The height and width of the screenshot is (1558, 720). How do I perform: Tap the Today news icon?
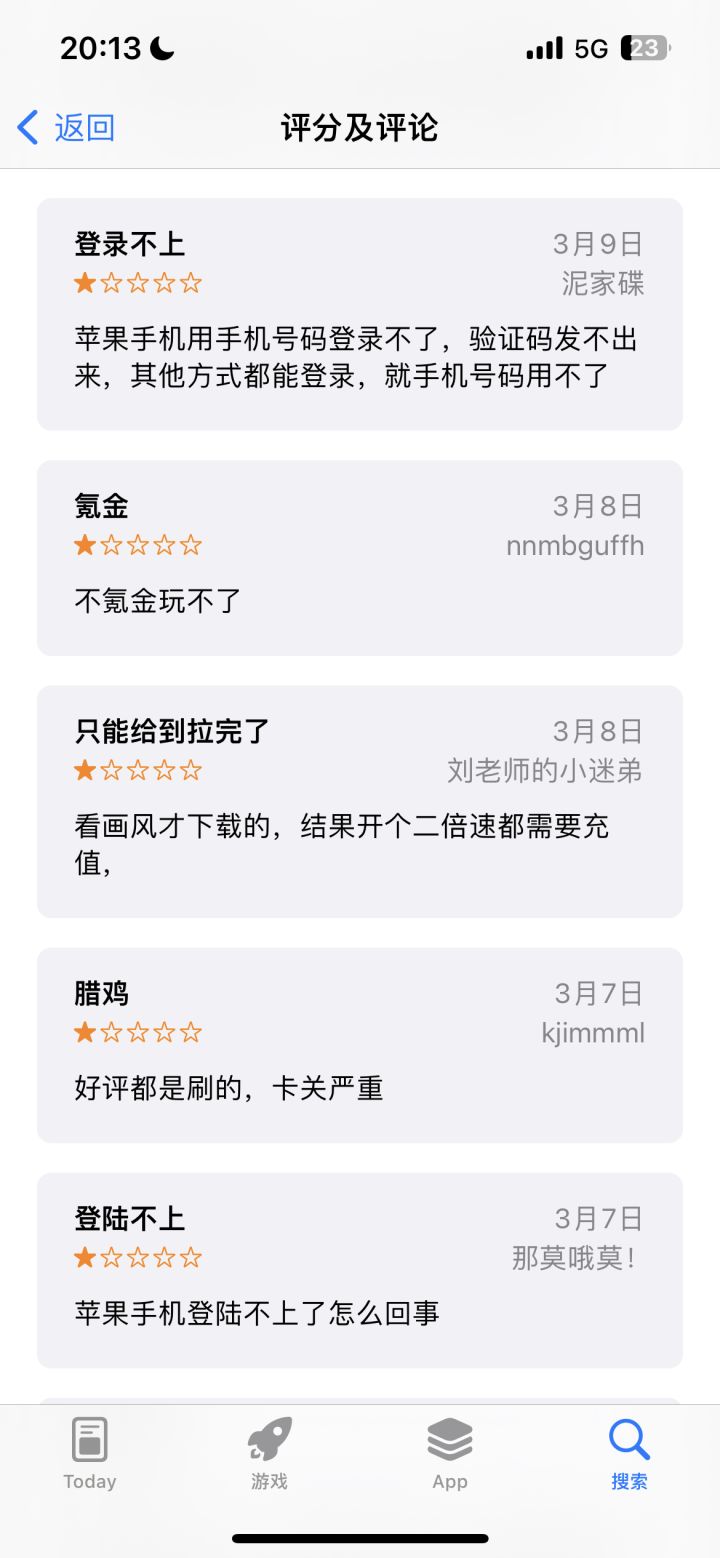(89, 1438)
